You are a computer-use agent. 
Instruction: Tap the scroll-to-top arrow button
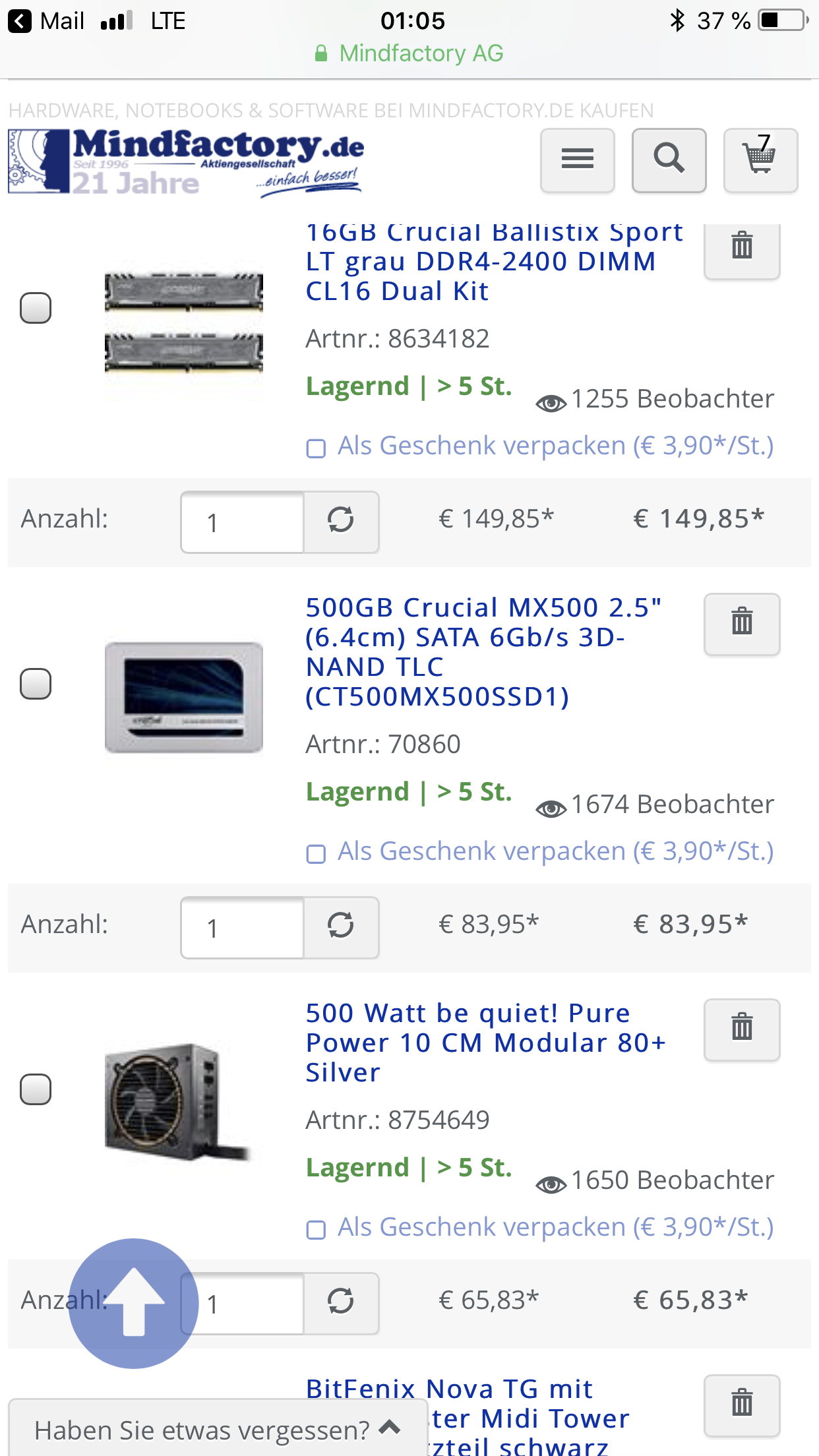pyautogui.click(x=134, y=1302)
